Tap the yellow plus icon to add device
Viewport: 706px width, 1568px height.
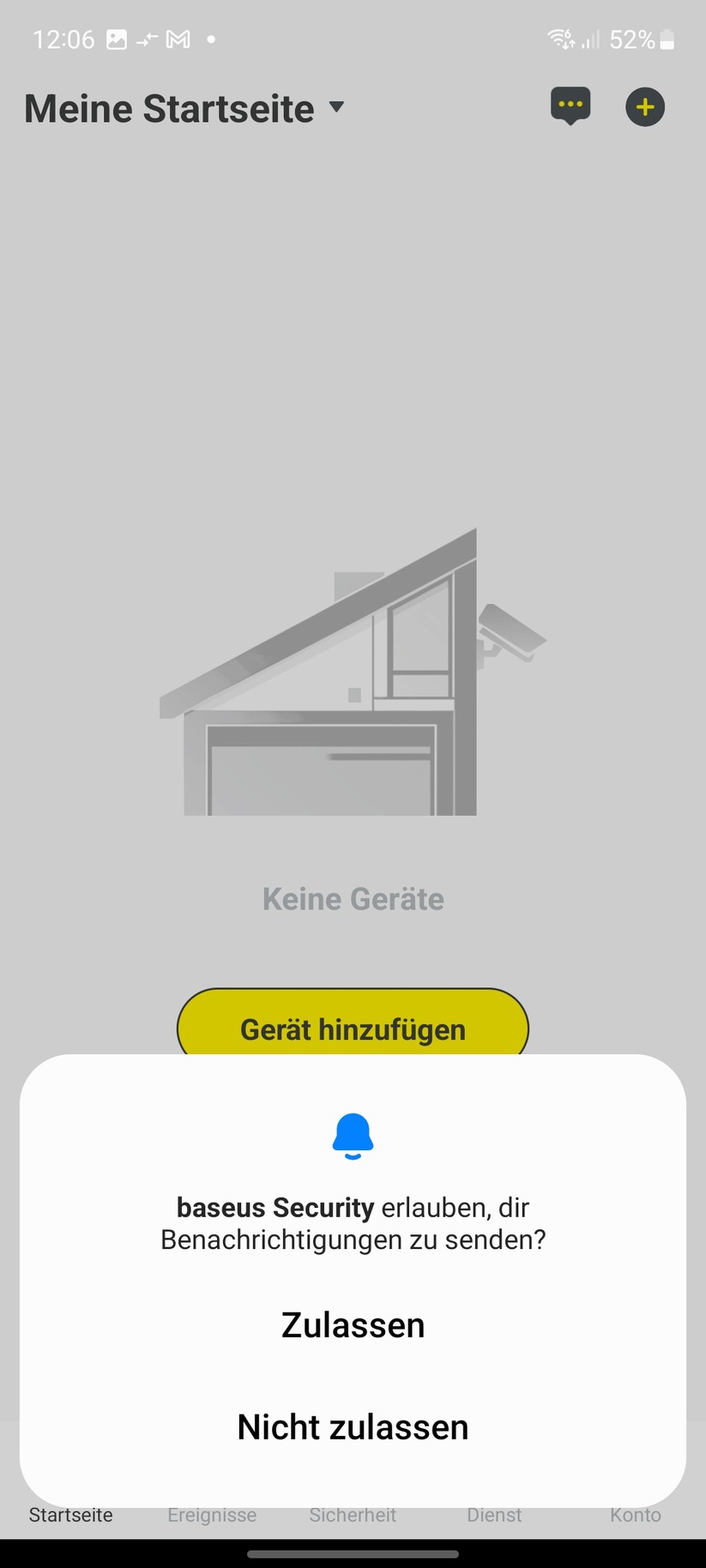click(x=645, y=106)
